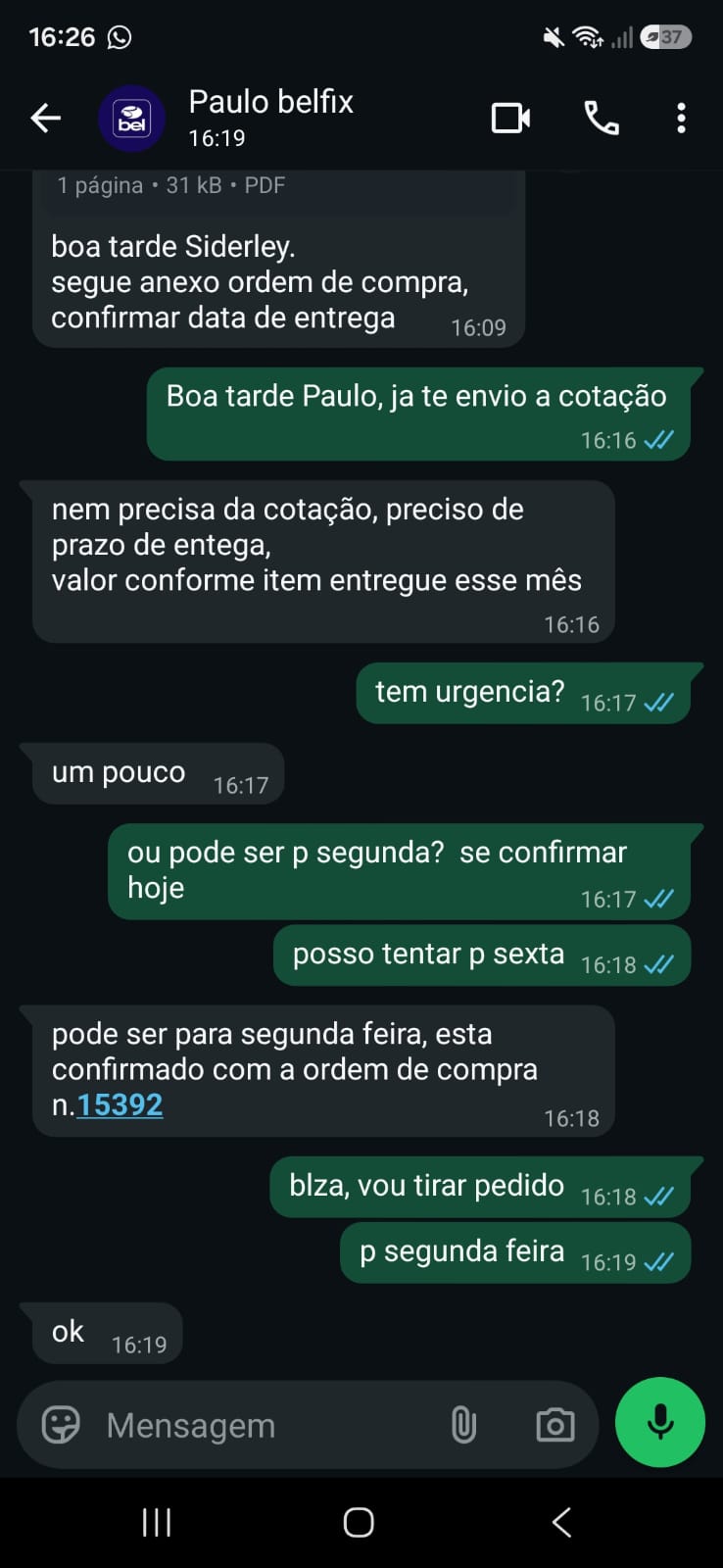Tap the system home button

[x=359, y=1522]
